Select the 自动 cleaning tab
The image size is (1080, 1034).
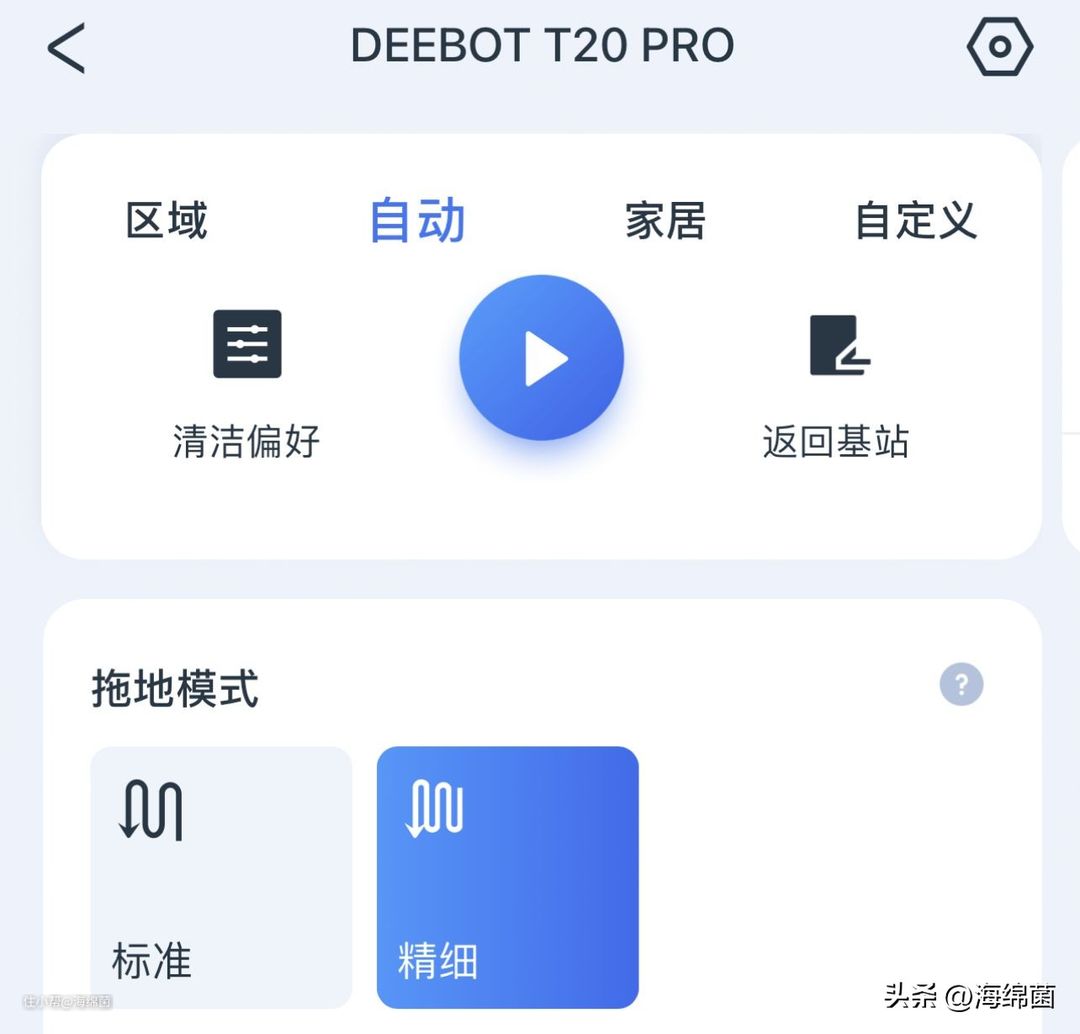click(417, 220)
